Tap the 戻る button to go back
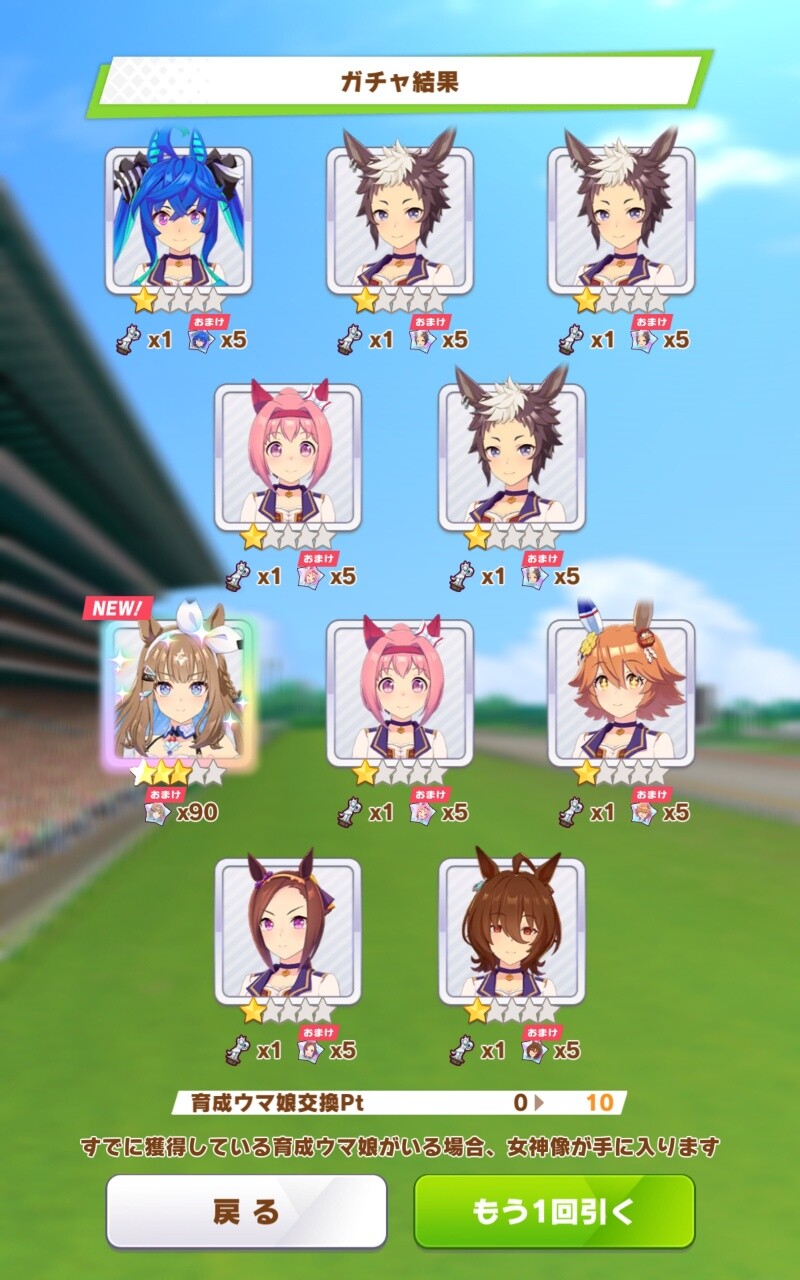800x1280 pixels. click(246, 1211)
